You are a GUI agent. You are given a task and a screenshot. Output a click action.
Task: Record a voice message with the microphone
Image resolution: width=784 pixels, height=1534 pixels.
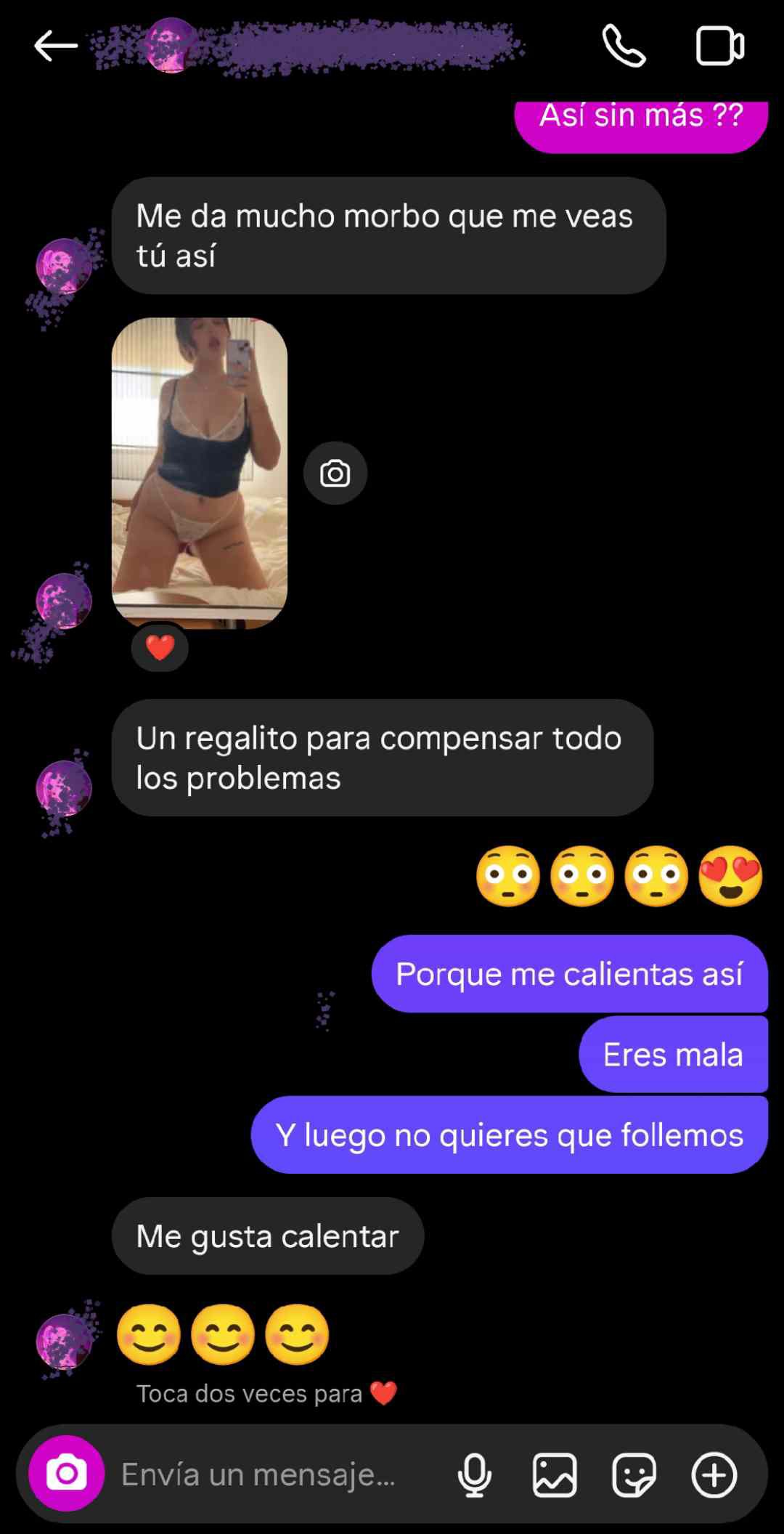(x=475, y=1474)
